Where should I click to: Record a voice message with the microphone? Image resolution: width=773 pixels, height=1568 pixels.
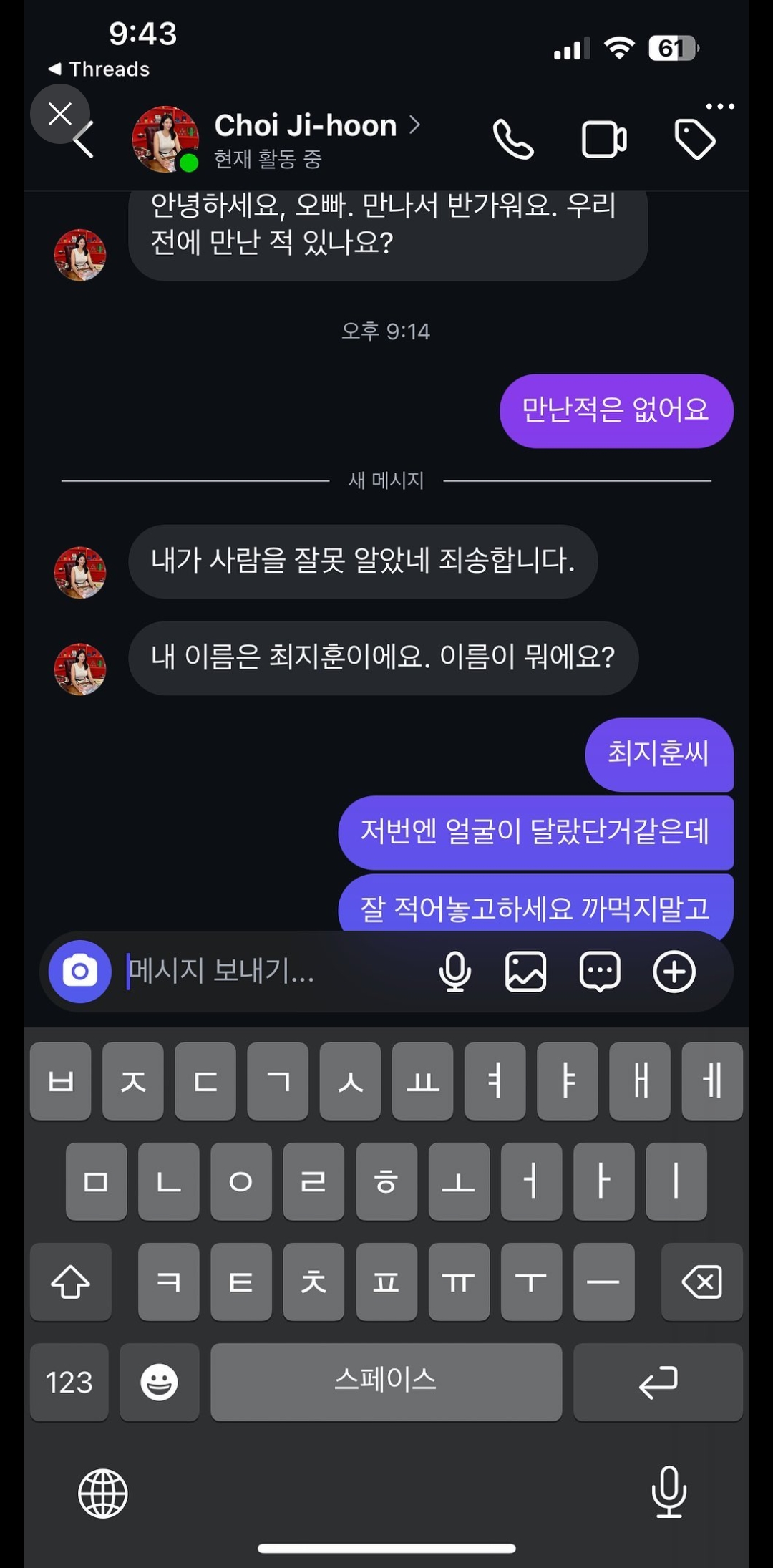coord(455,972)
